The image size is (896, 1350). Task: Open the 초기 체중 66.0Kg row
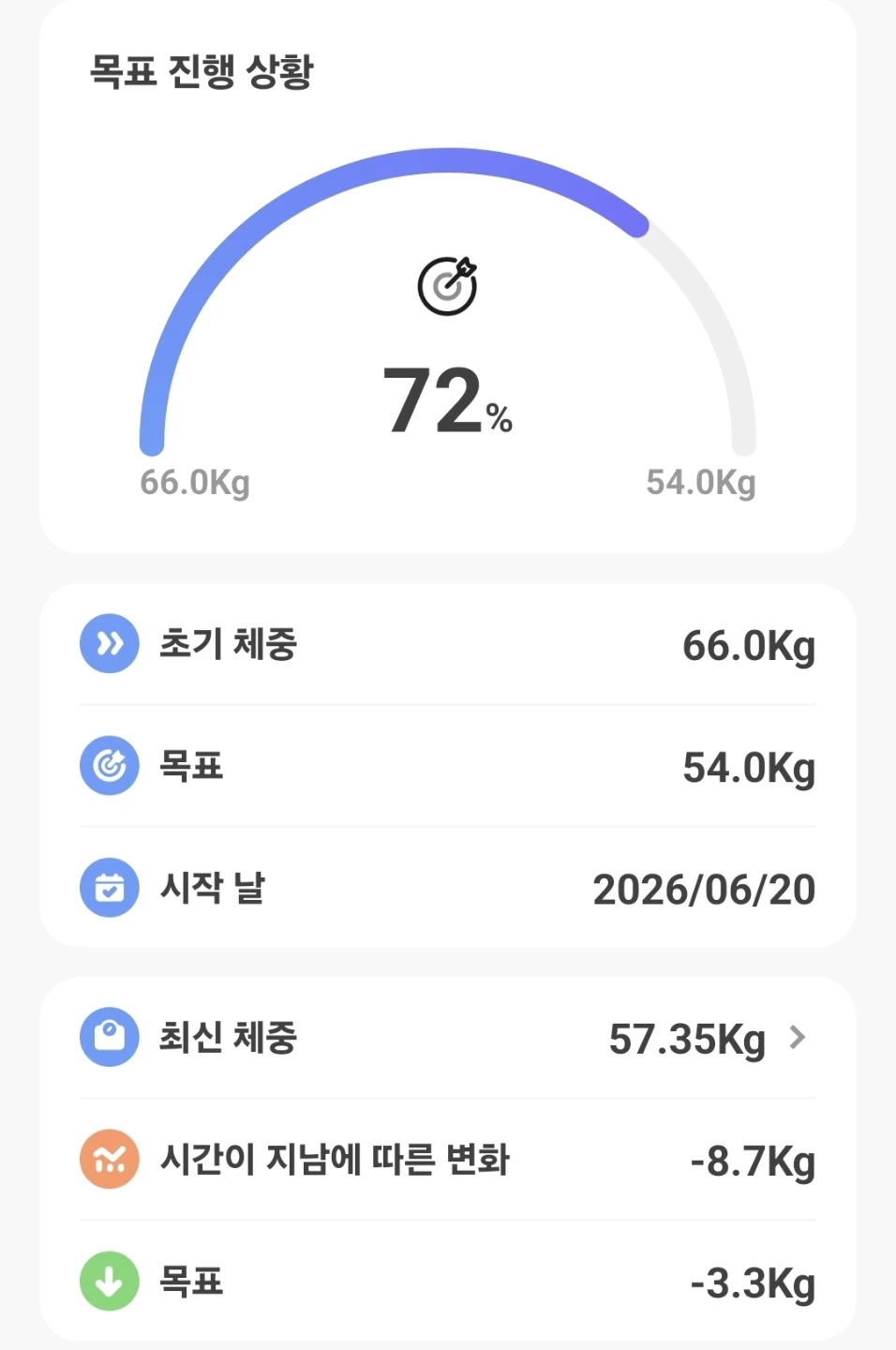tap(447, 644)
